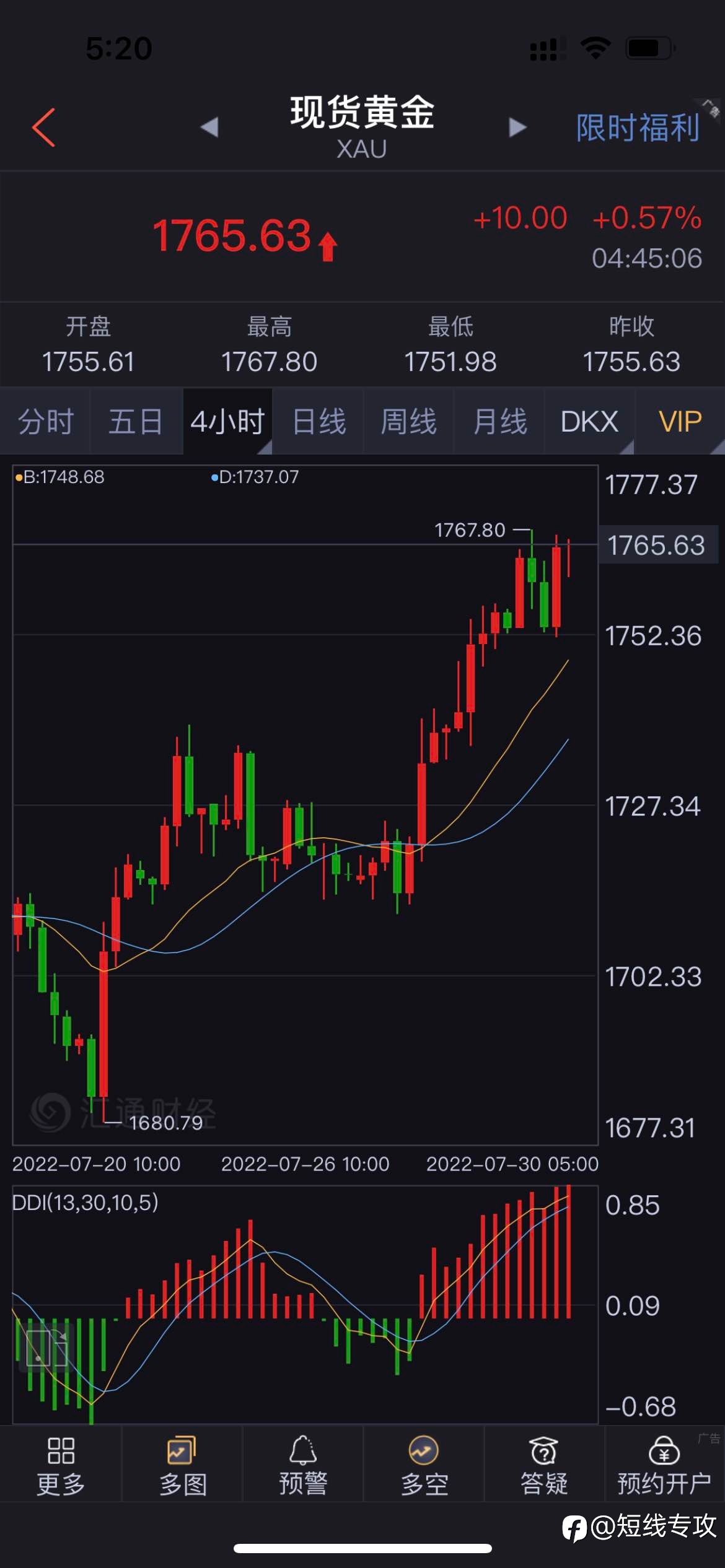Tap 预约开户 to book an account
This screenshot has height=1568, width=725.
pyautogui.click(x=664, y=1465)
